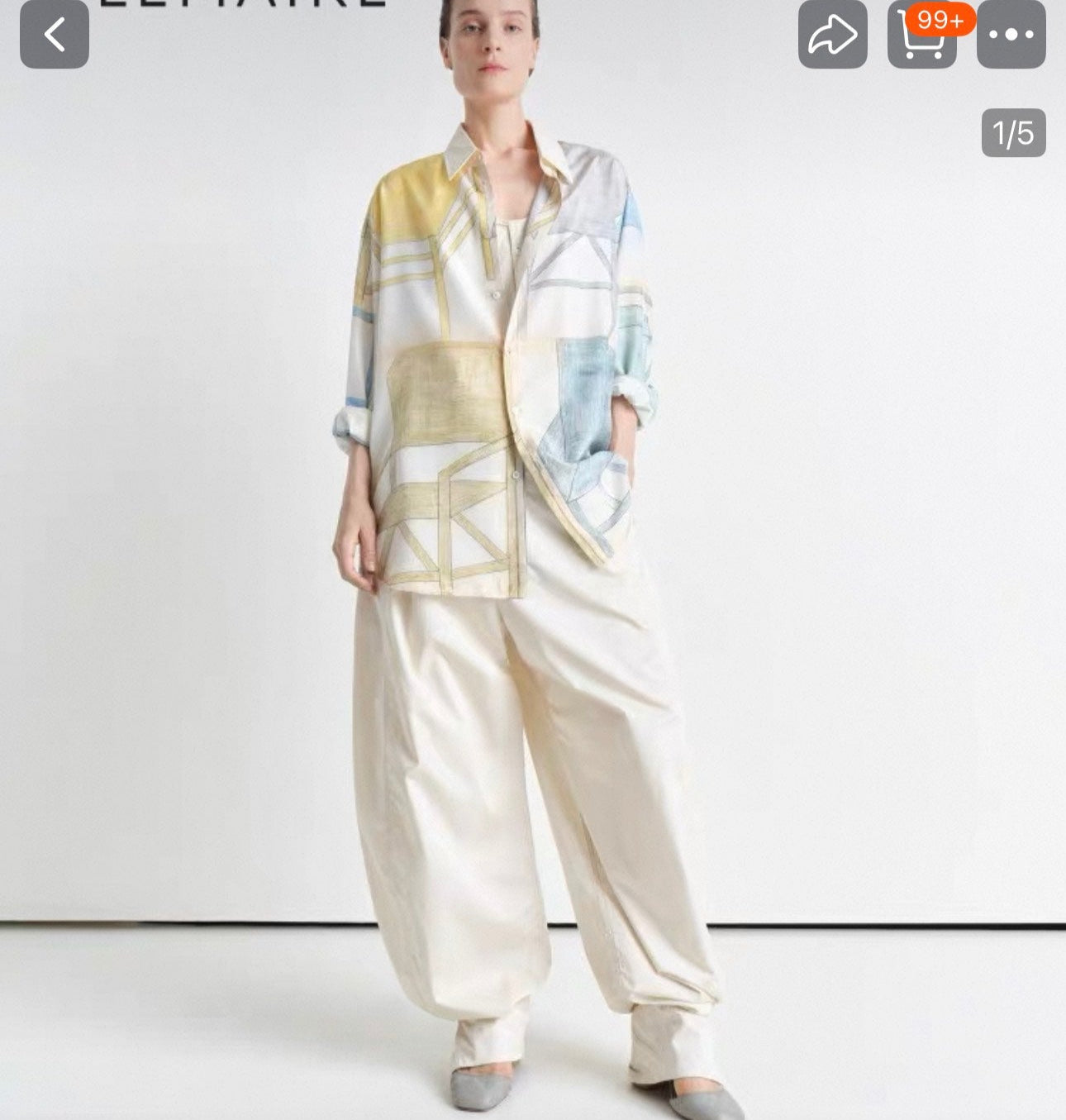Open the three-dot overflow menu

pyautogui.click(x=1011, y=35)
